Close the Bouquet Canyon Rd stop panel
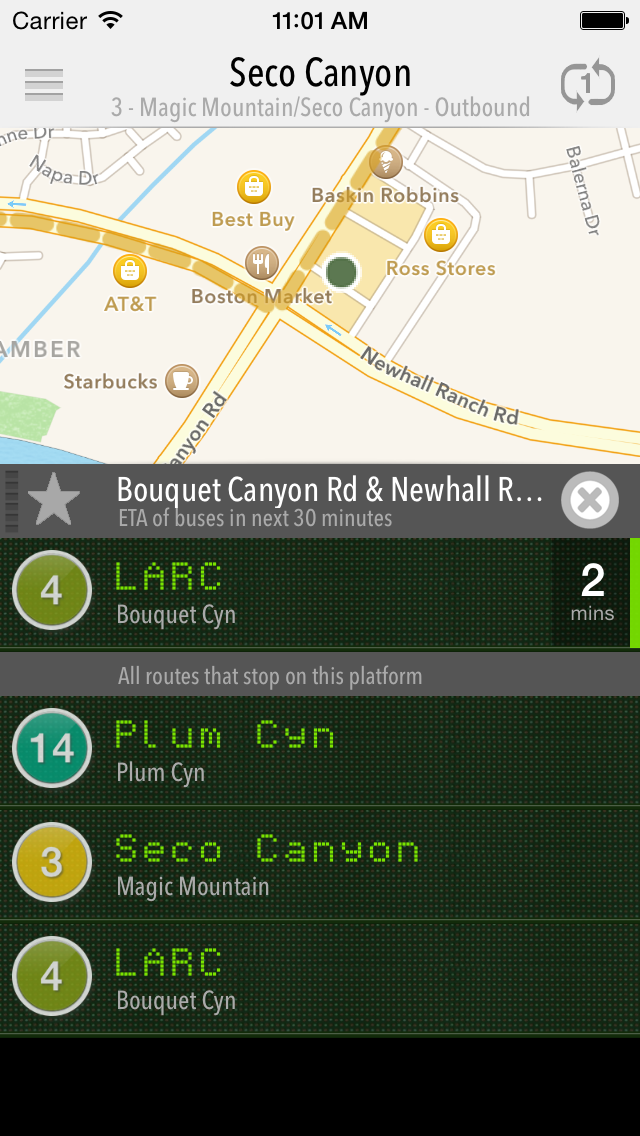The height and width of the screenshot is (1136, 640). pyautogui.click(x=589, y=500)
